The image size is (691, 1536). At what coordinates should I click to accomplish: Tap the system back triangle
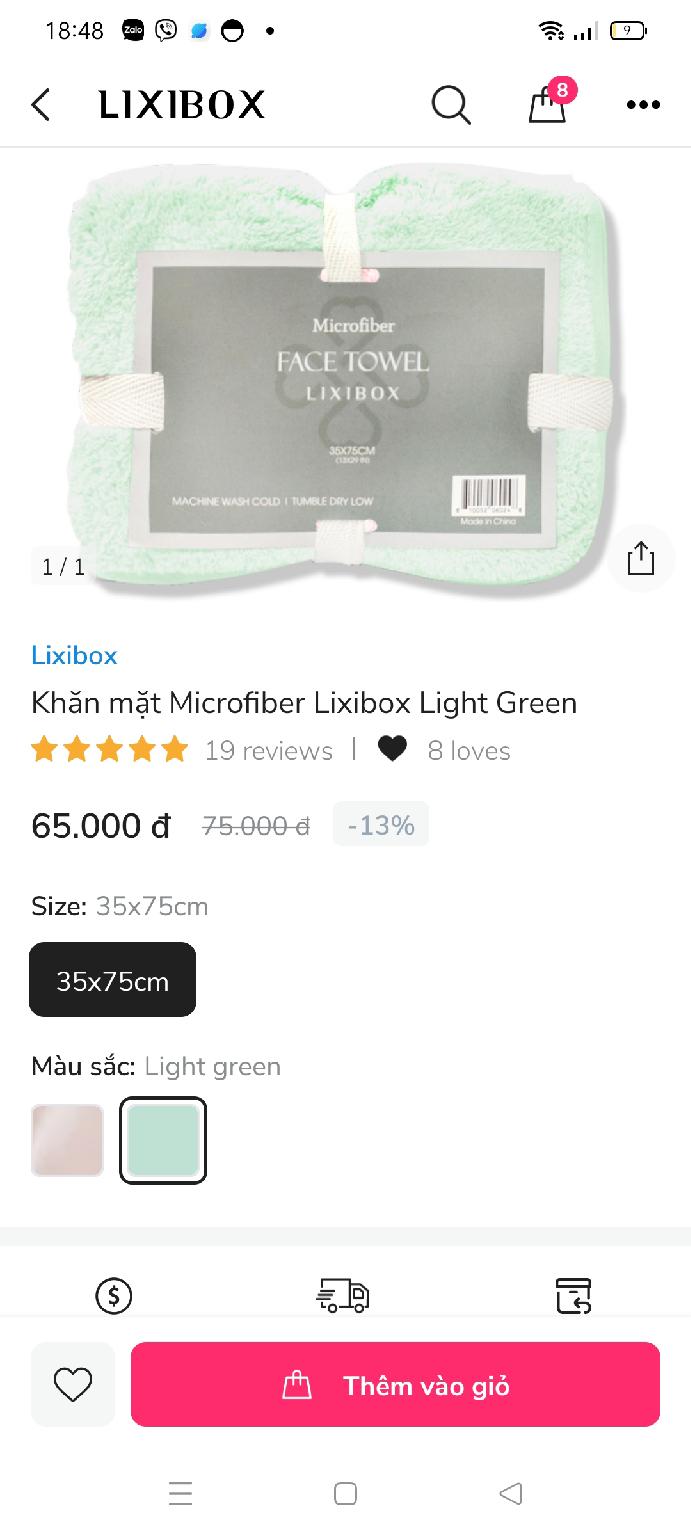pyautogui.click(x=511, y=1494)
